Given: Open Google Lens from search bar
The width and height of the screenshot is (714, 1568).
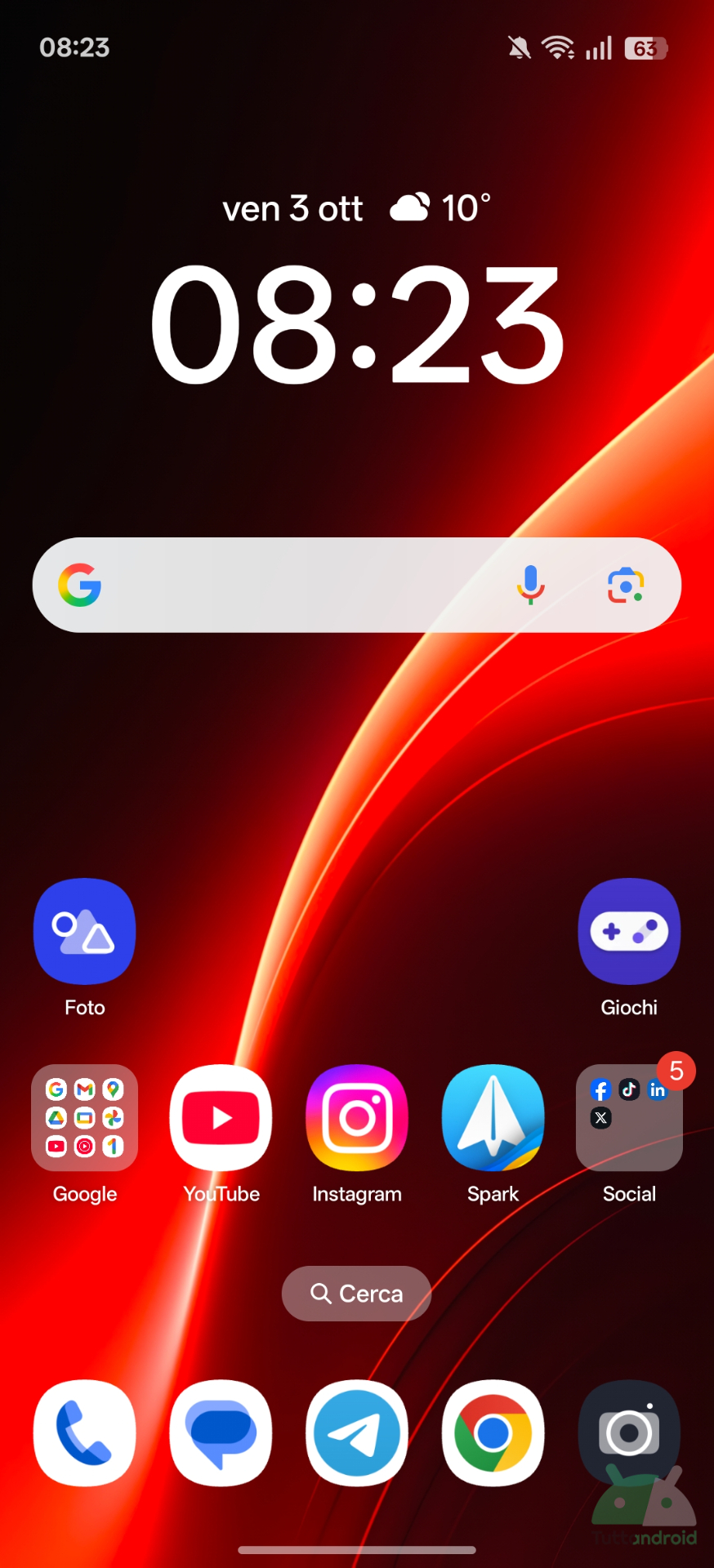Looking at the screenshot, I should point(626,585).
